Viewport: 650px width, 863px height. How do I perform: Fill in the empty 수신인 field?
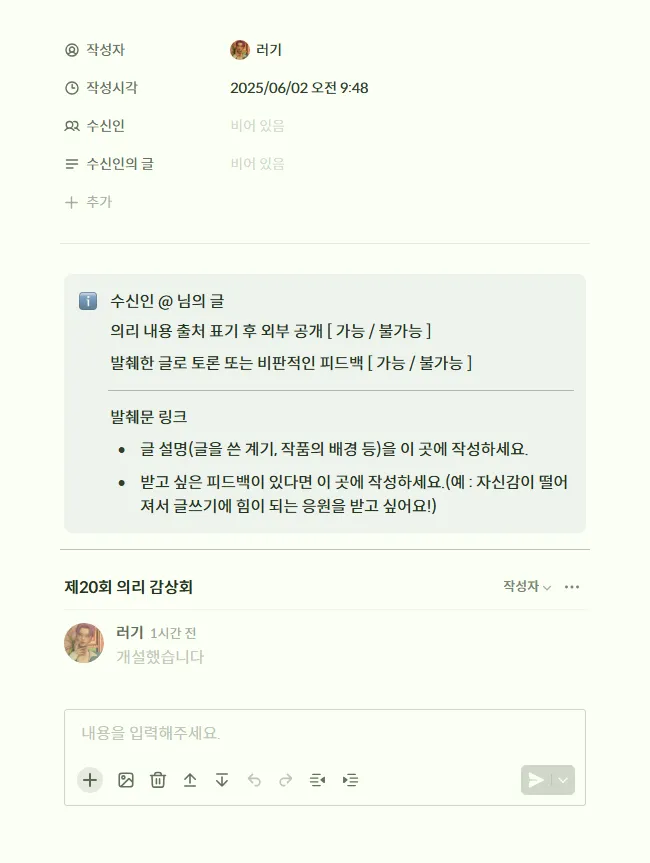tap(257, 126)
